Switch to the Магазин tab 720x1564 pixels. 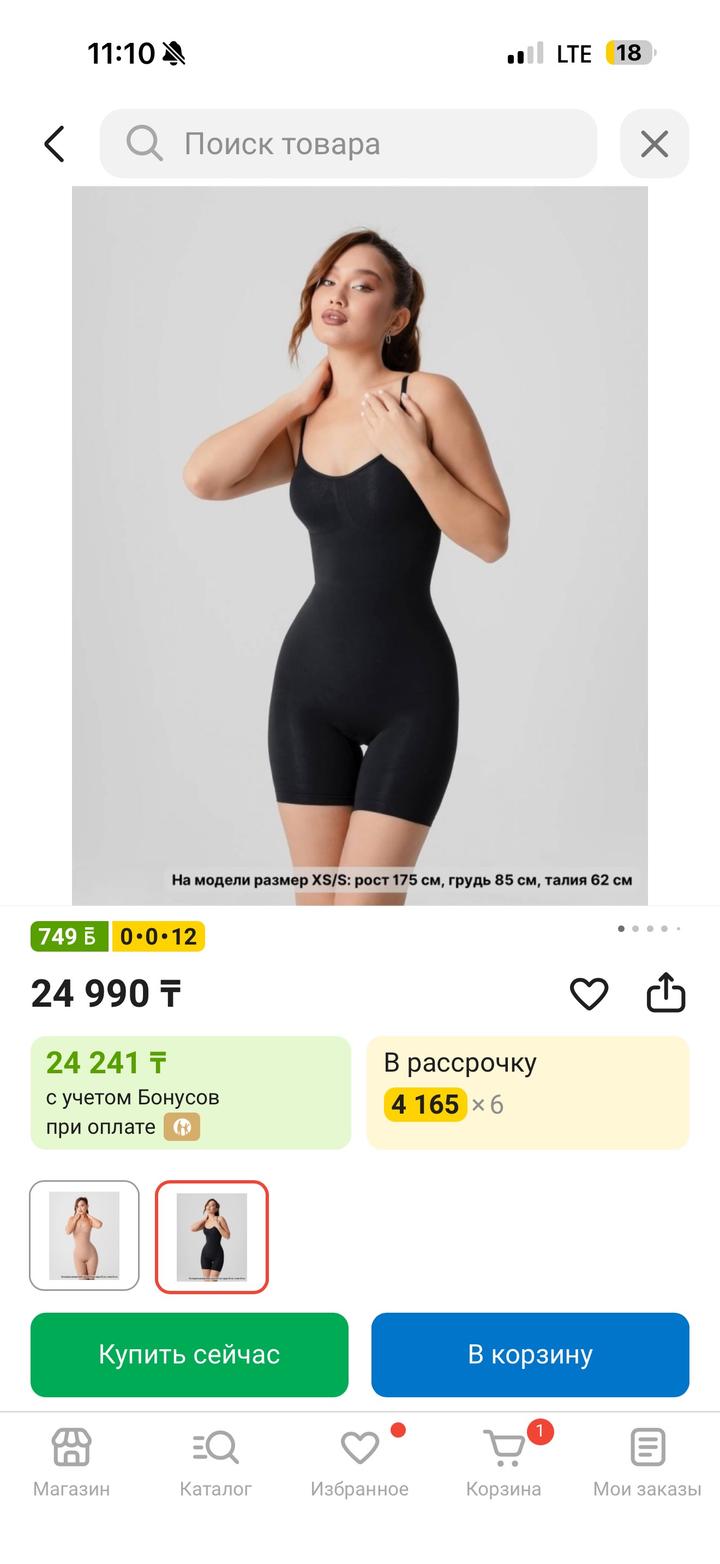(x=71, y=1462)
